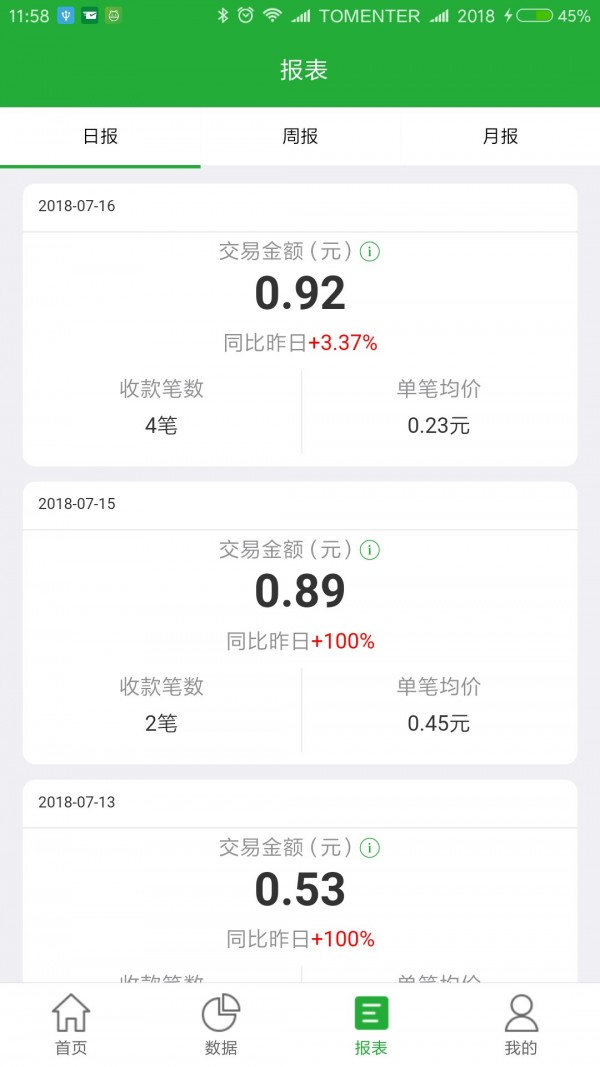
Task: Switch to the 周报 weekly report tab
Action: pyautogui.click(x=300, y=137)
